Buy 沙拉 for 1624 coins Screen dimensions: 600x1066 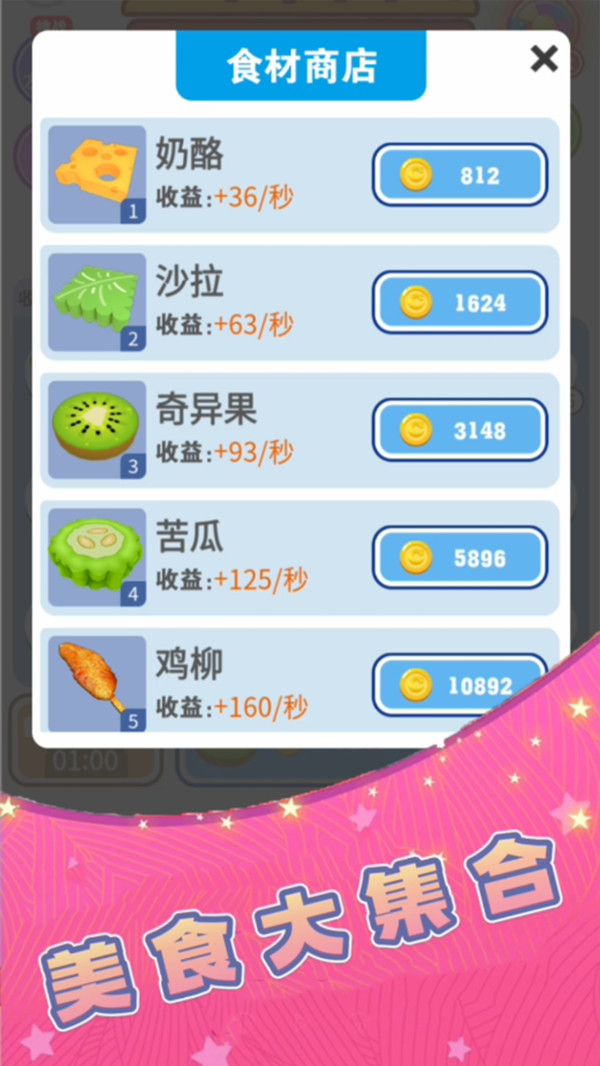pyautogui.click(x=460, y=302)
